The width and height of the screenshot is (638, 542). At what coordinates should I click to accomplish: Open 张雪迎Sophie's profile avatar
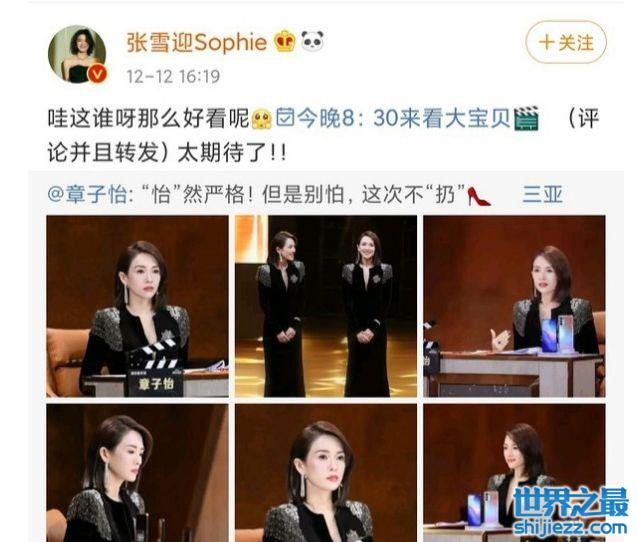coord(77,54)
